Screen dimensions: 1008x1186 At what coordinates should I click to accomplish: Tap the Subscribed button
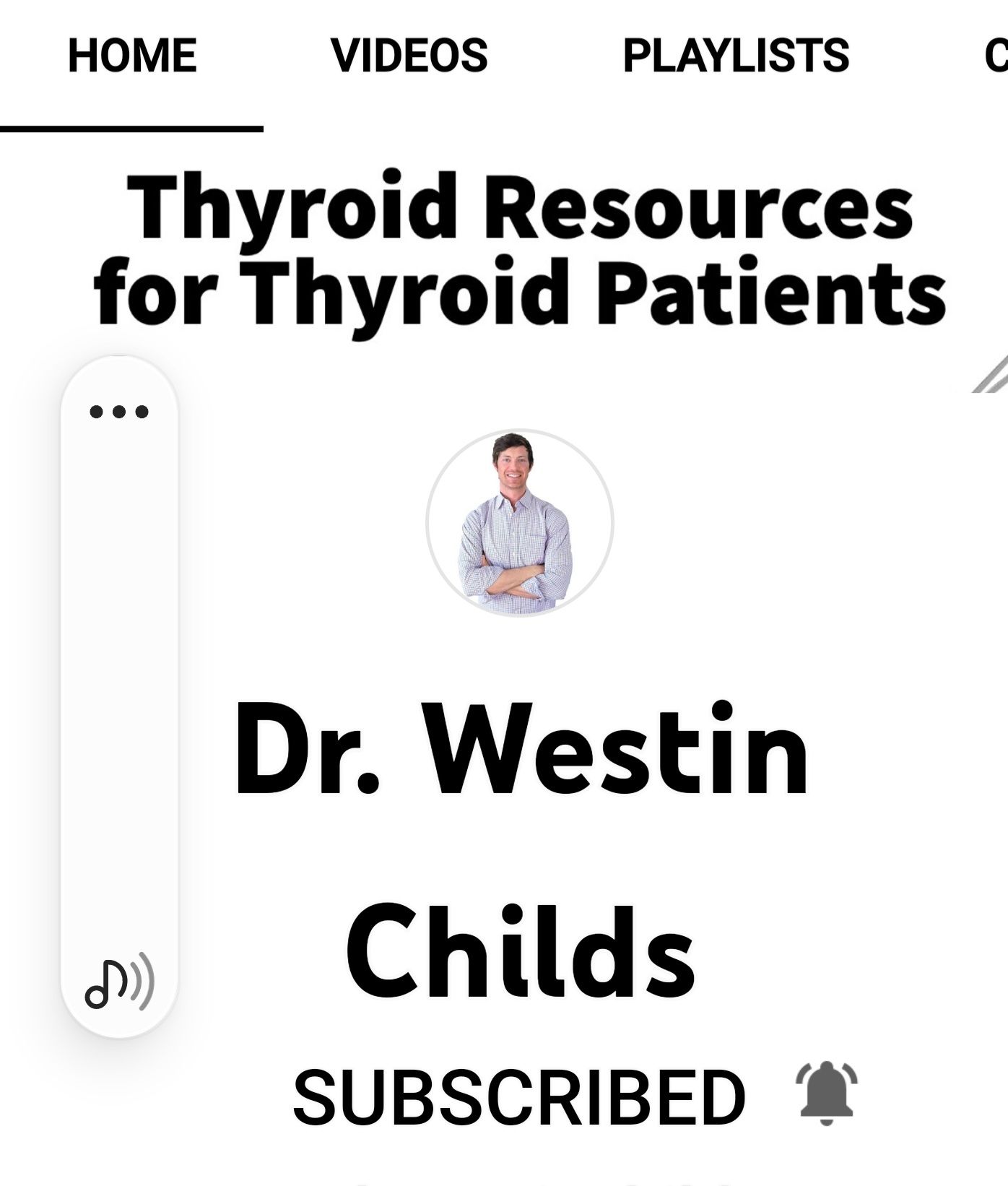coord(518,1096)
